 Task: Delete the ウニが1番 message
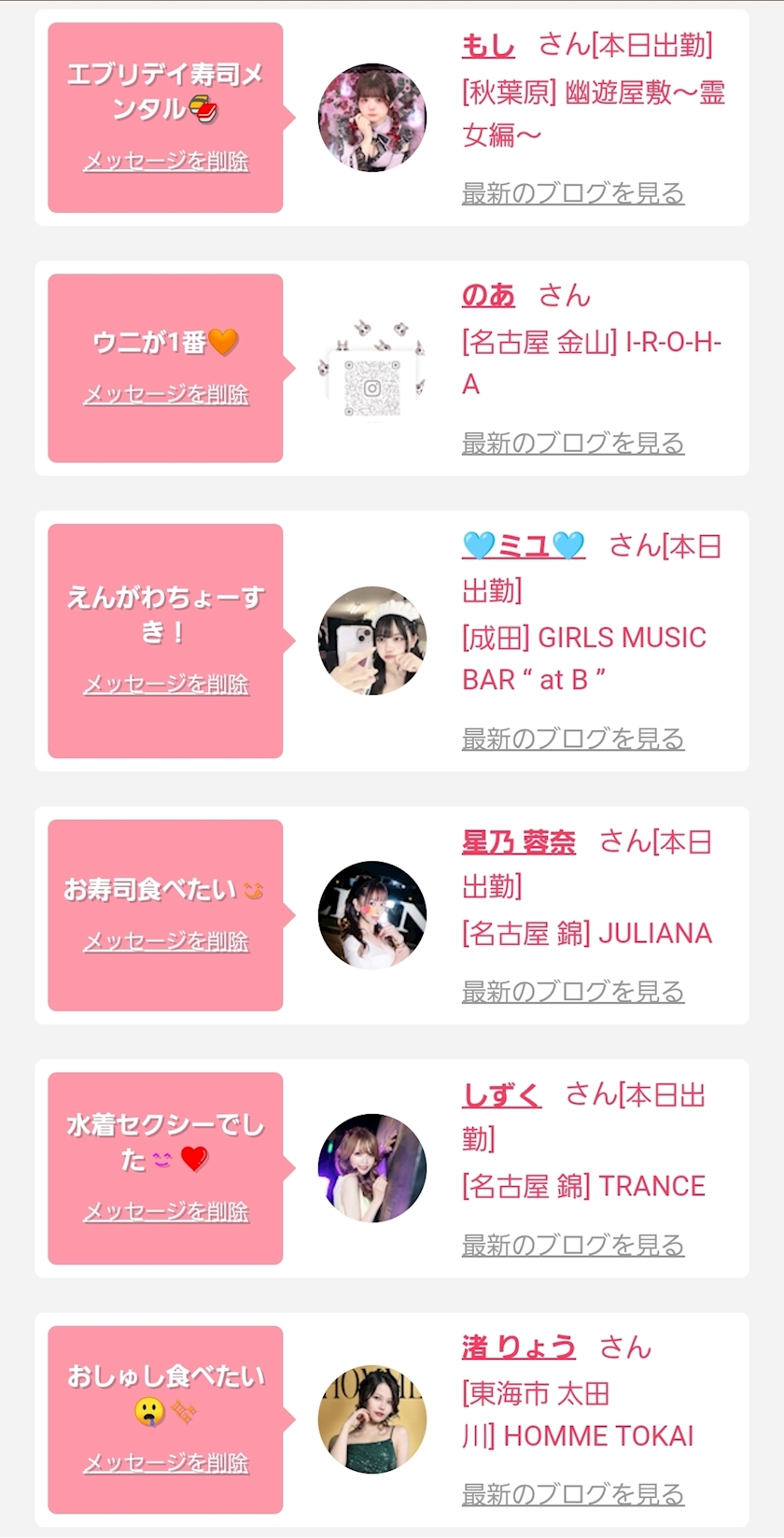[166, 395]
